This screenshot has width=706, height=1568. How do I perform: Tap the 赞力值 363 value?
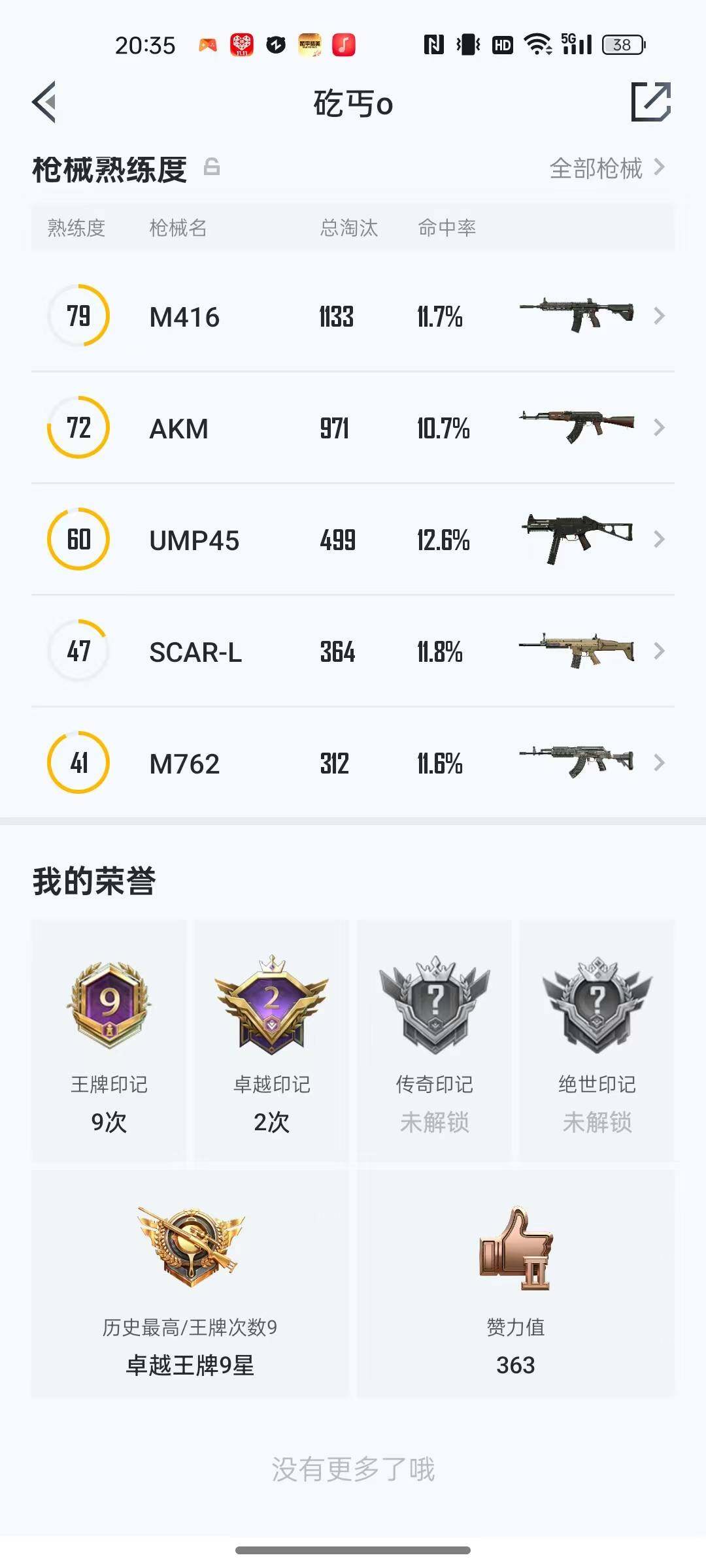[516, 1365]
